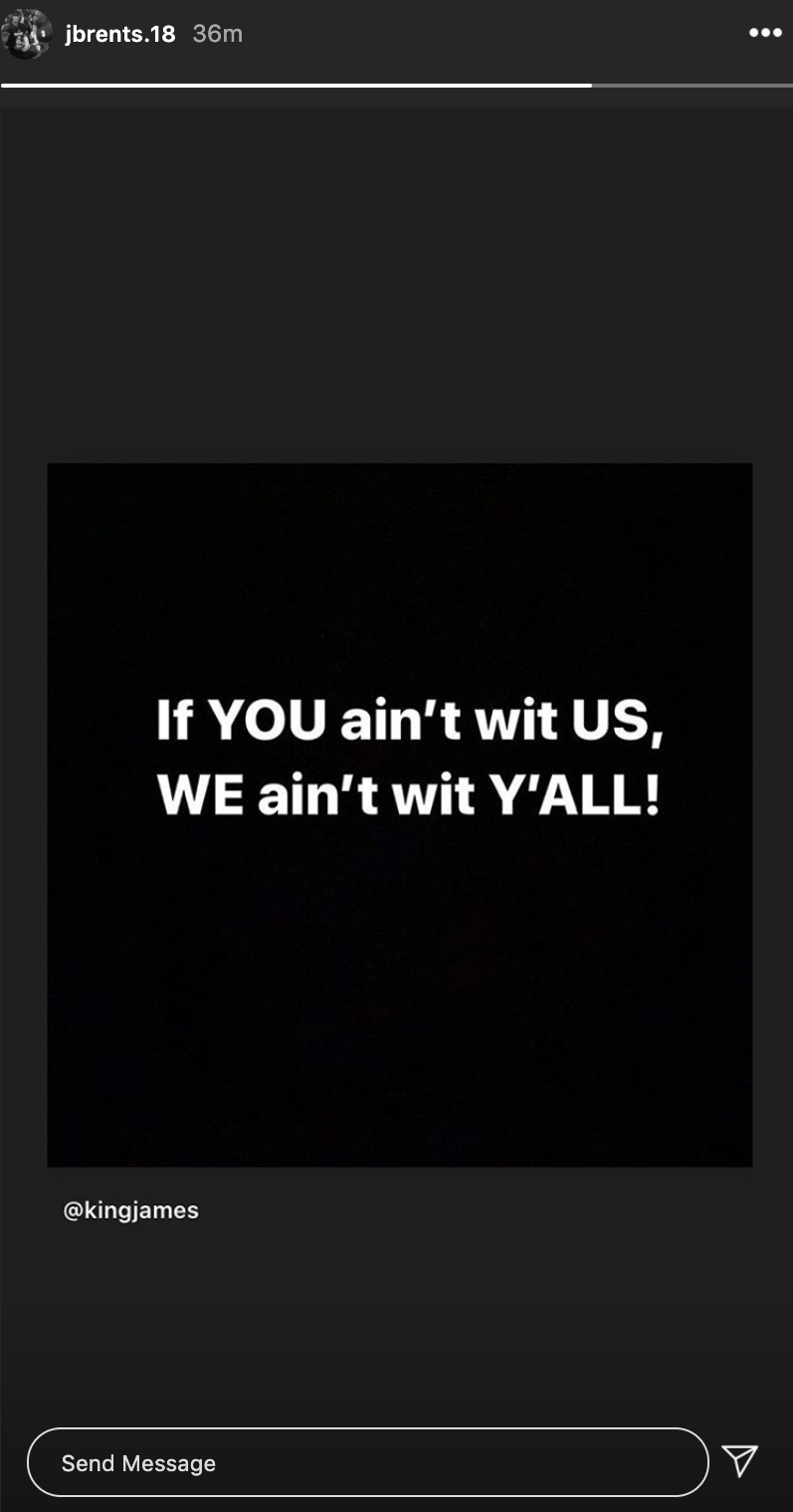Open the jbrents.18 profile picture
This screenshot has height=1512, width=793.
pos(27,34)
